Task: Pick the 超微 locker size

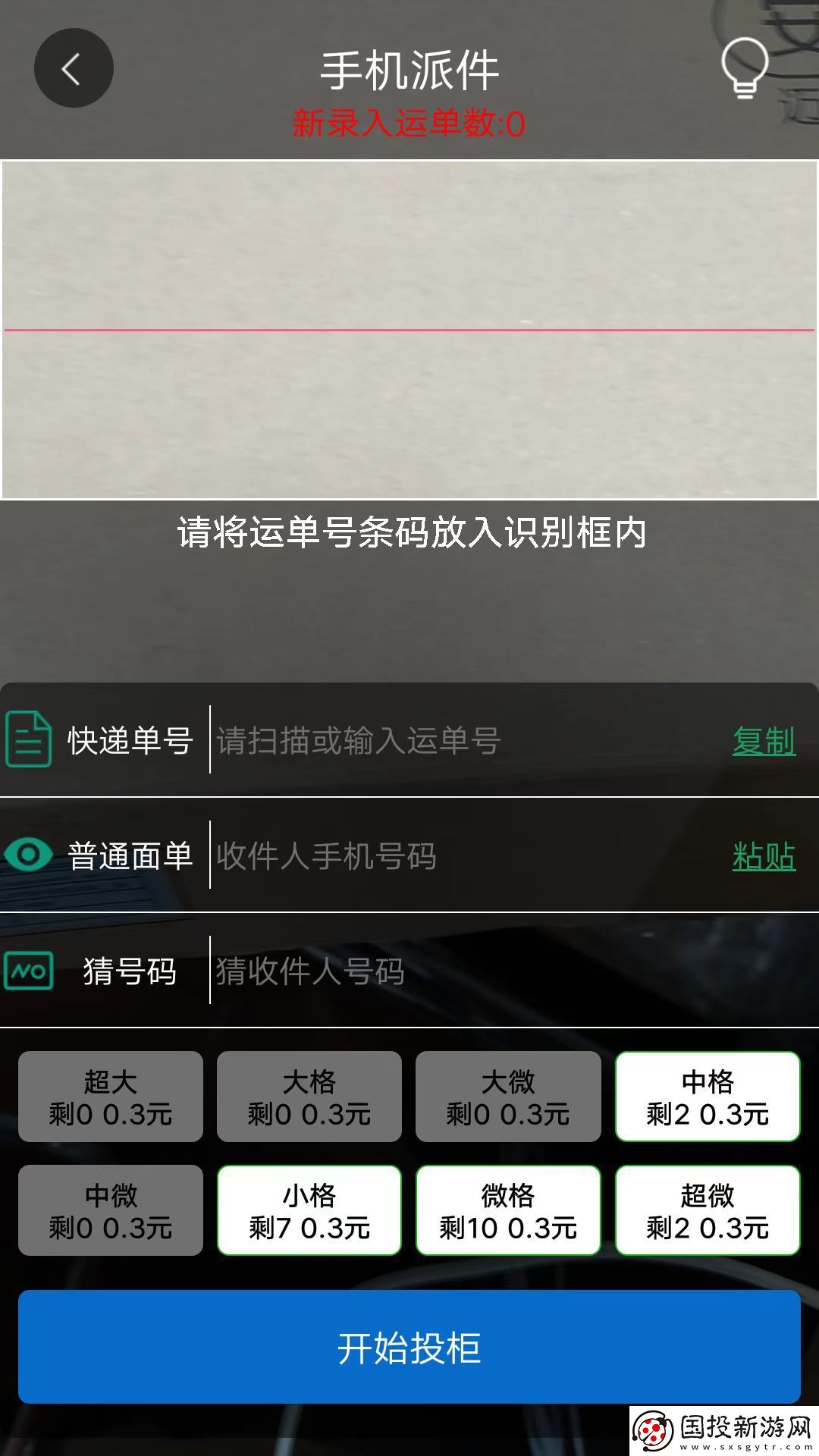Action: point(707,1210)
